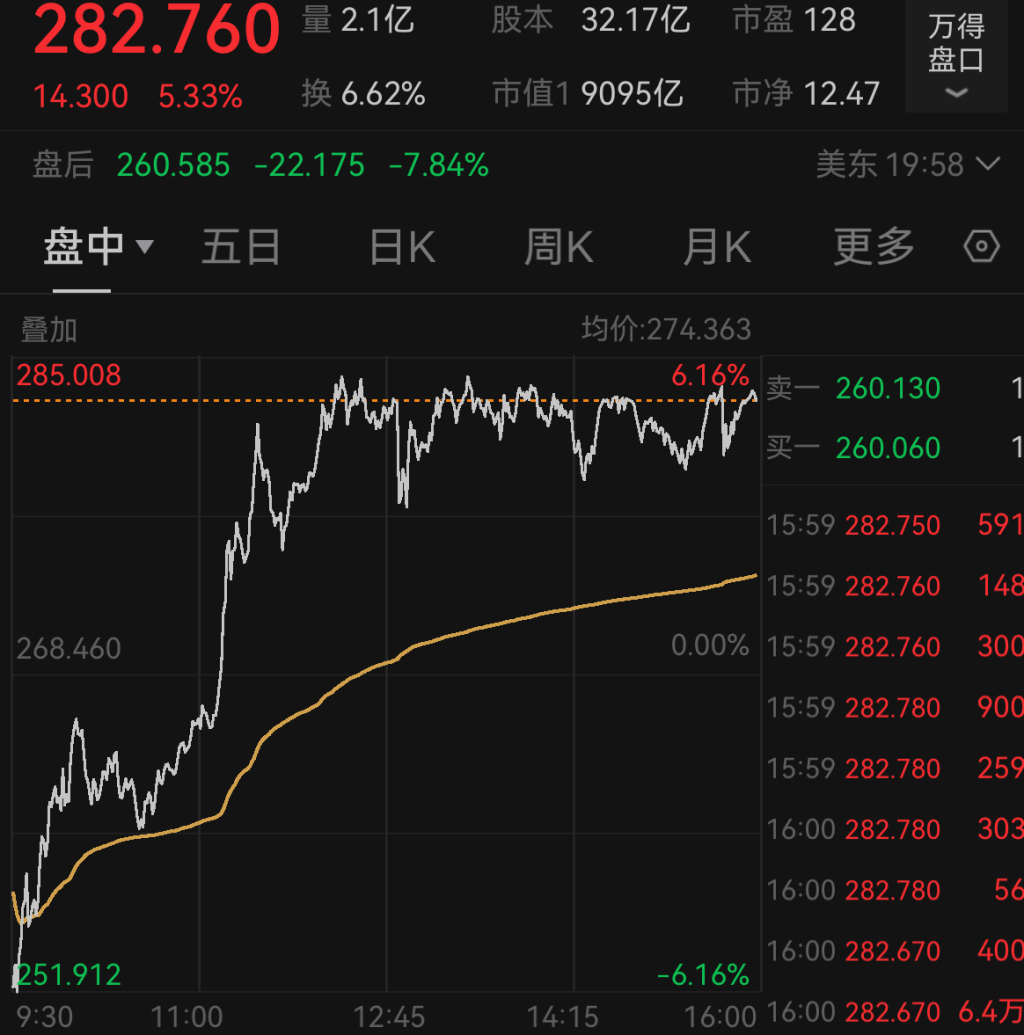
Task: Switch to the 五日 chart tab
Action: pos(241,247)
